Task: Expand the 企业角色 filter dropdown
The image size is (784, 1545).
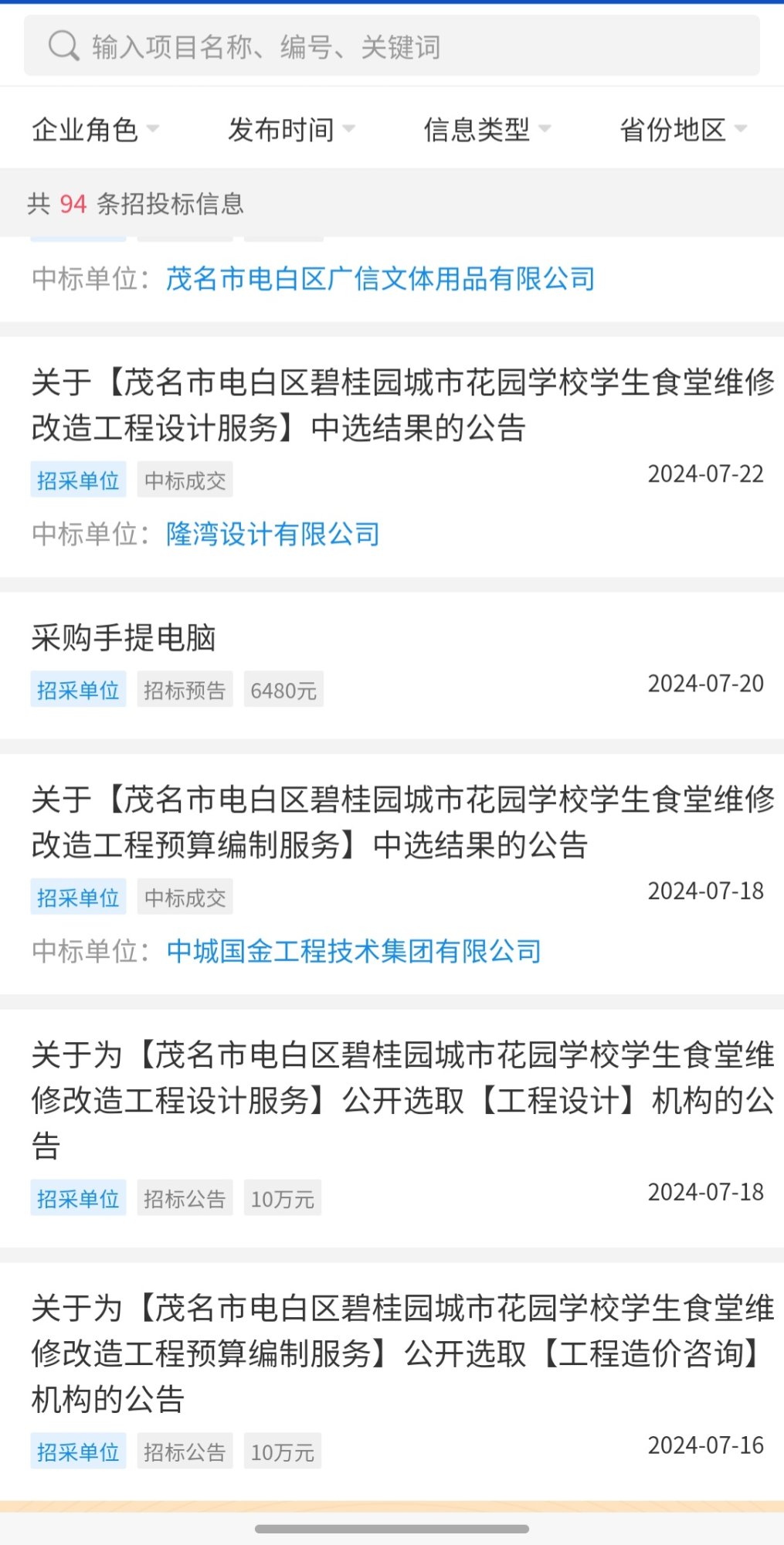Action: pos(95,130)
